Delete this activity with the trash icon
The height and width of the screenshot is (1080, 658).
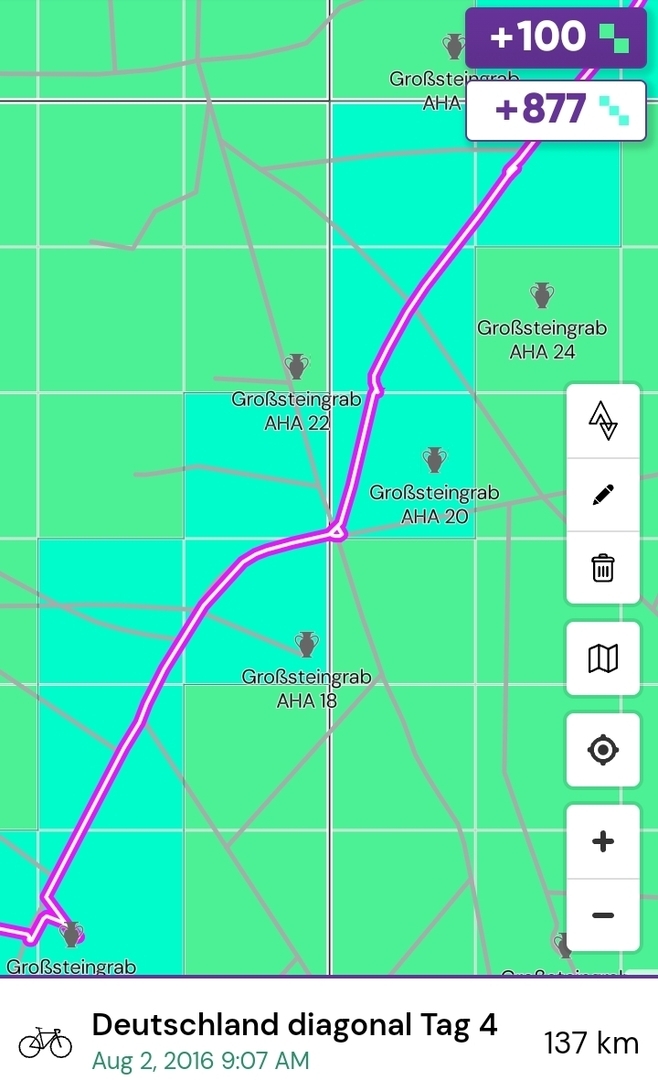click(x=603, y=568)
